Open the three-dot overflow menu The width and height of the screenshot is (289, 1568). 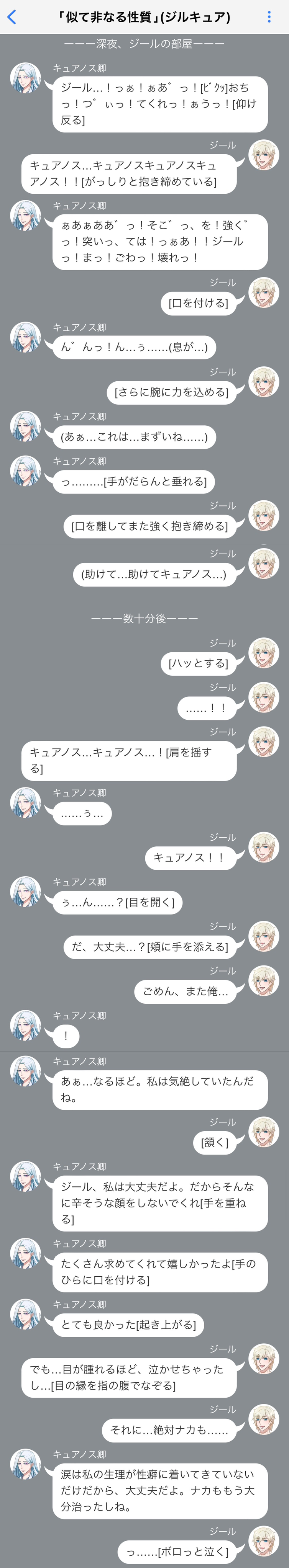coord(269,17)
